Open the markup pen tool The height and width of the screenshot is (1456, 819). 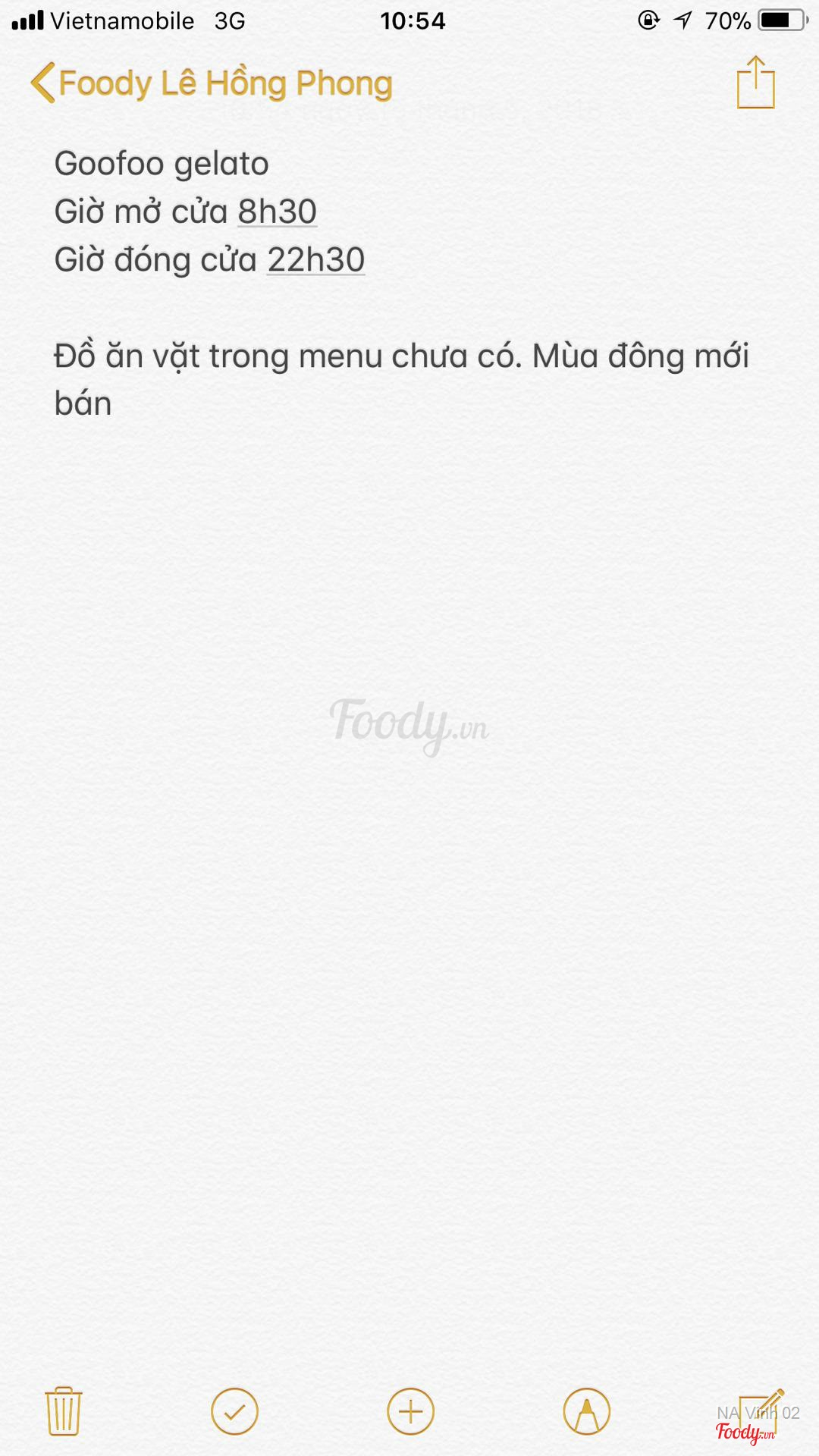pyautogui.click(x=586, y=1411)
